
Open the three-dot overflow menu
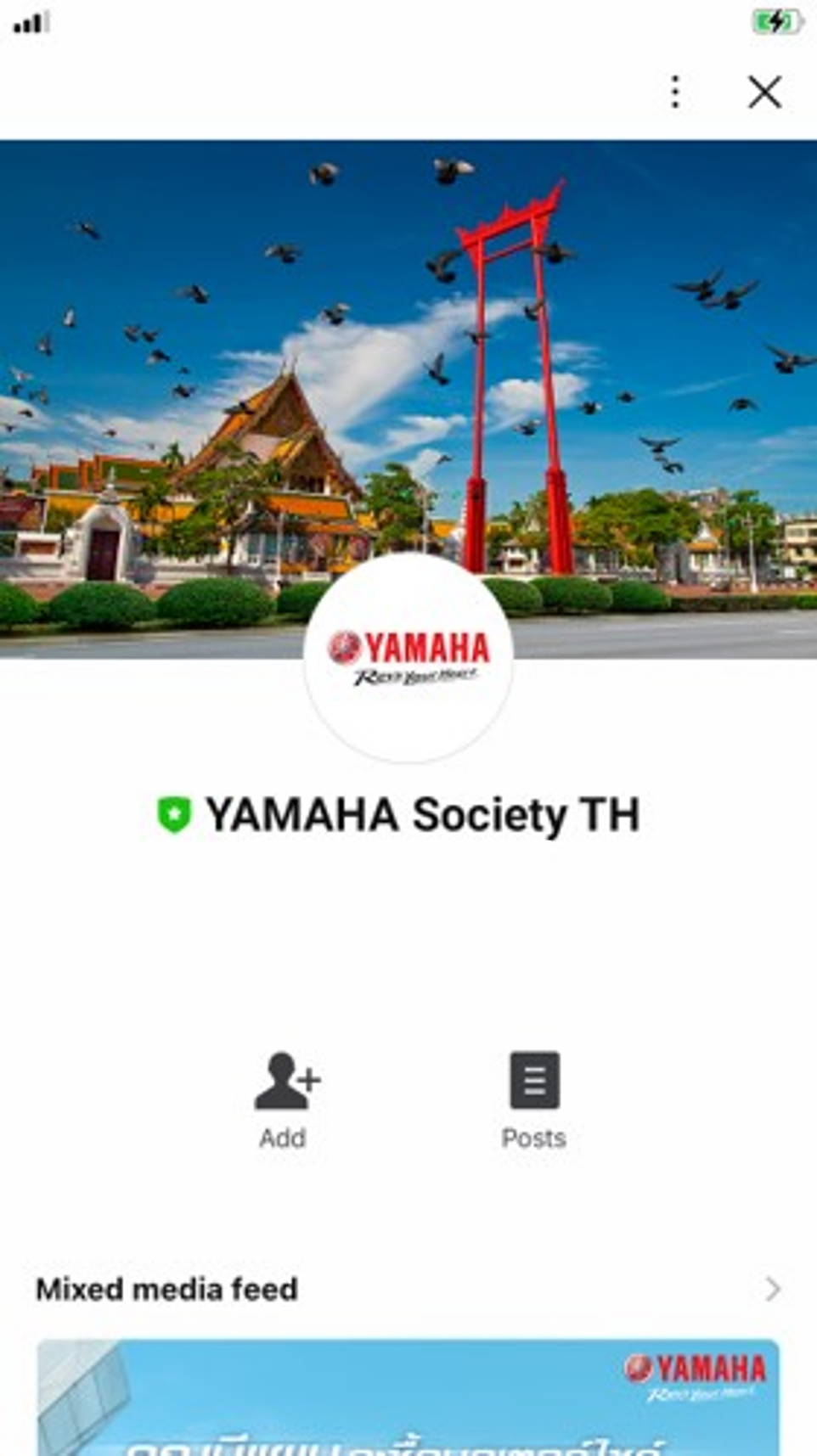pyautogui.click(x=675, y=92)
